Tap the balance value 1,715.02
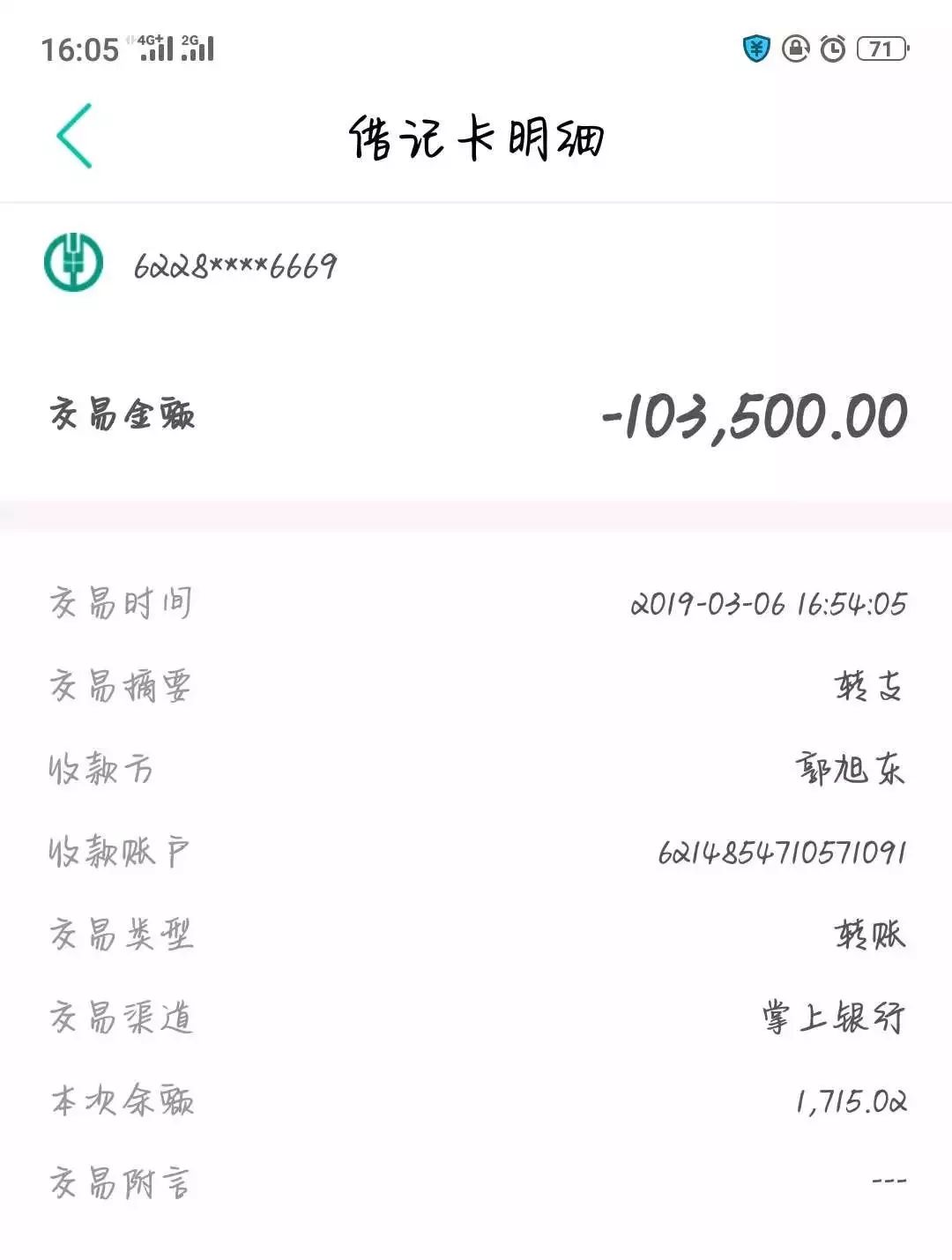The width and height of the screenshot is (952, 1260). coord(849,1100)
